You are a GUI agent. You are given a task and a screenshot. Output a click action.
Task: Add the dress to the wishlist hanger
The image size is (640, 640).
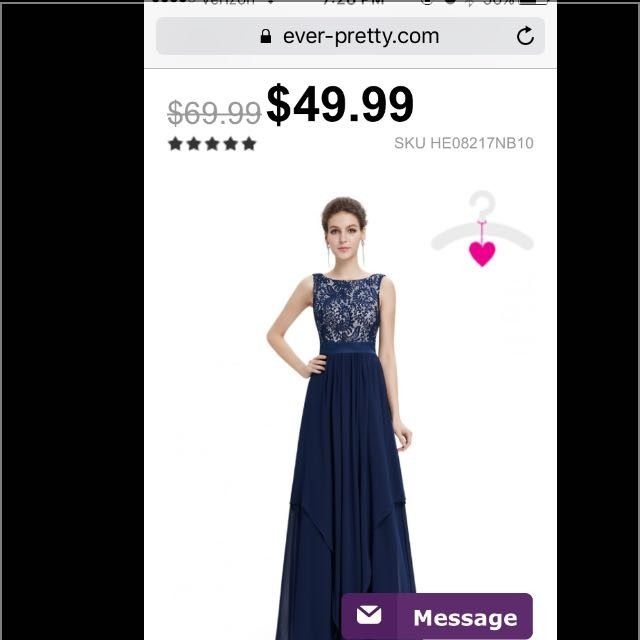(x=482, y=232)
